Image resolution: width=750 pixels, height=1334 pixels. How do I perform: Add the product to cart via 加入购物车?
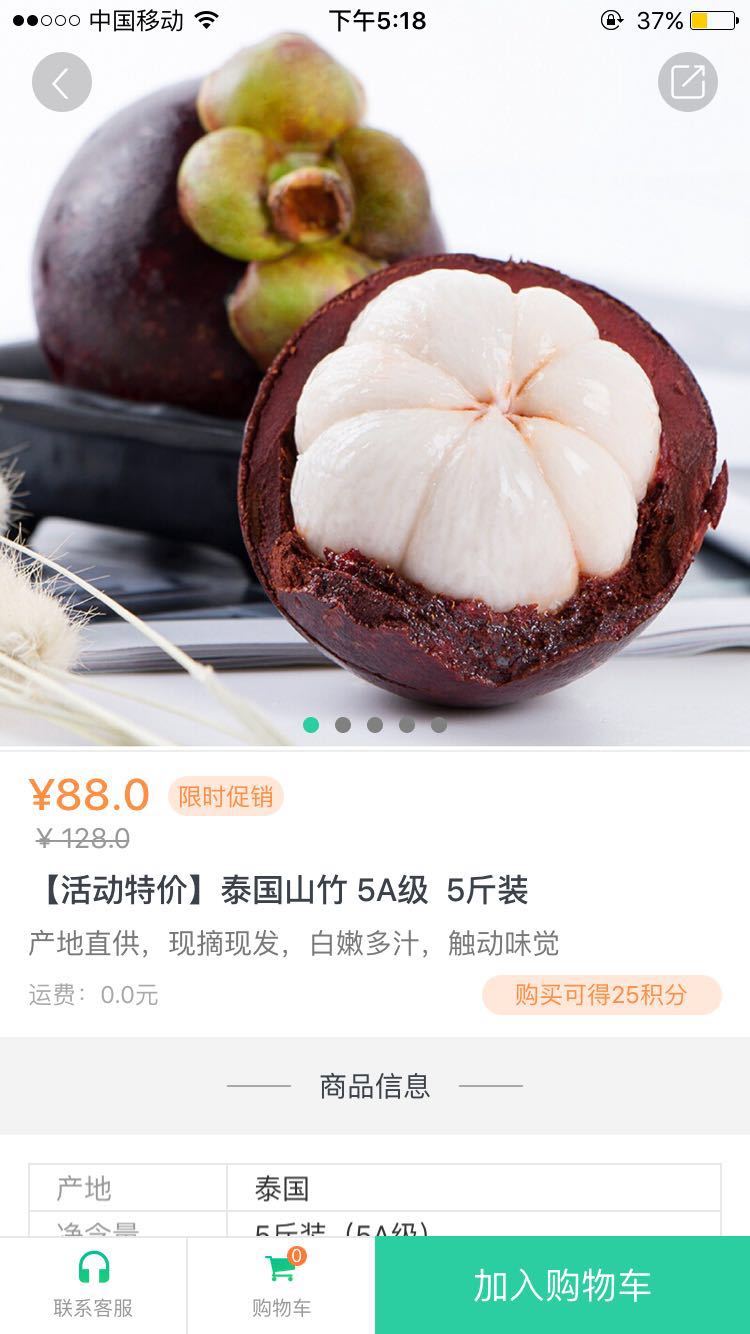pyautogui.click(x=562, y=1286)
